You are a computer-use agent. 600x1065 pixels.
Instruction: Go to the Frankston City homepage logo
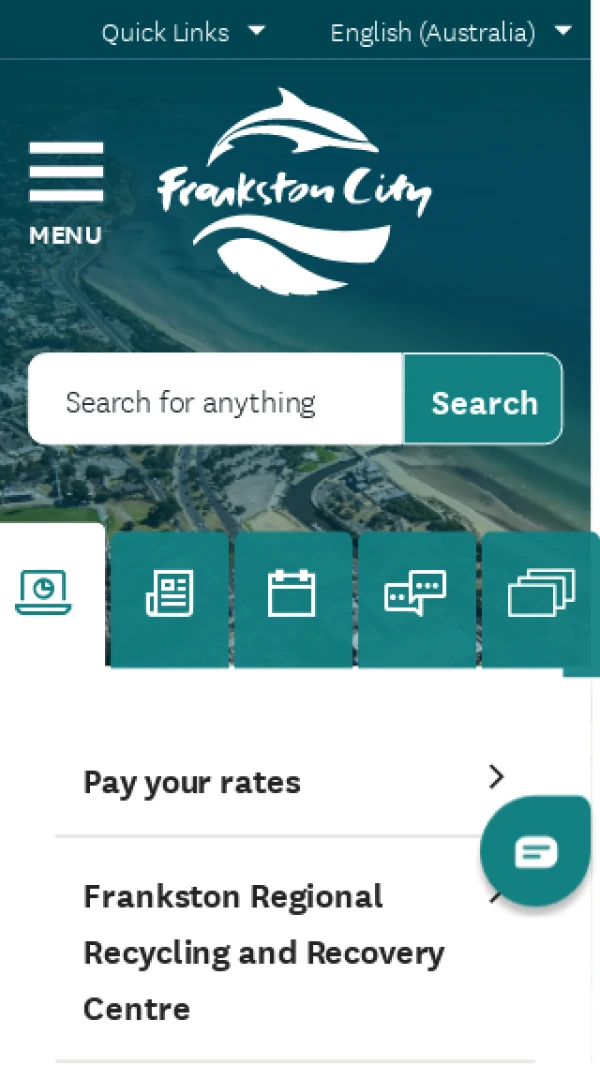294,190
